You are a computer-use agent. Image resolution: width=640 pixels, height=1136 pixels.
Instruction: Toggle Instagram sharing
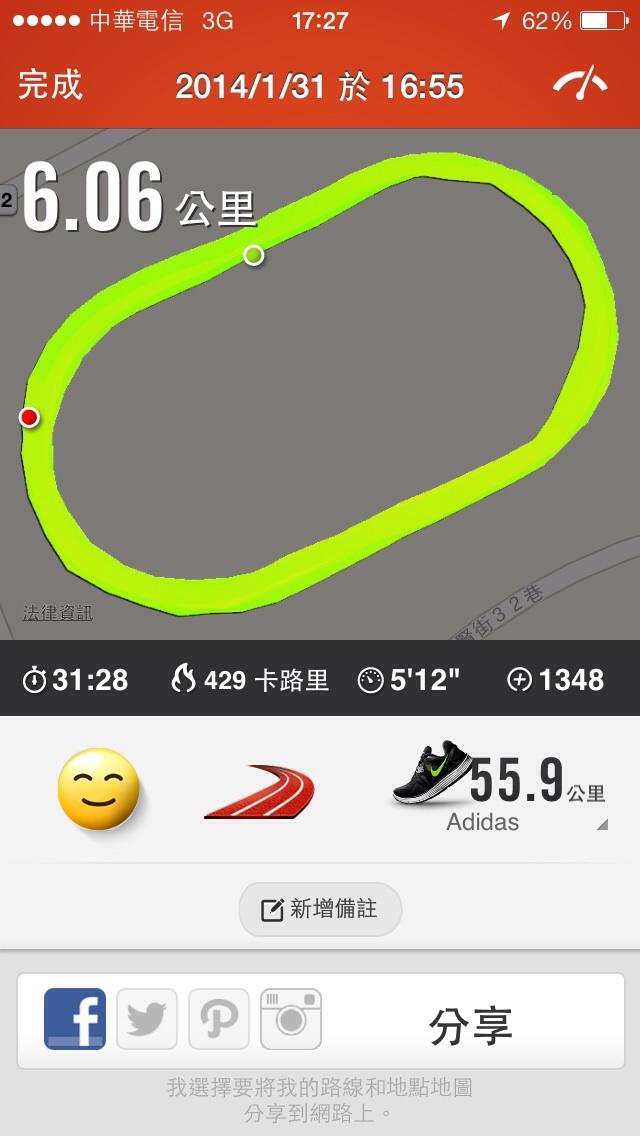pyautogui.click(x=291, y=1019)
